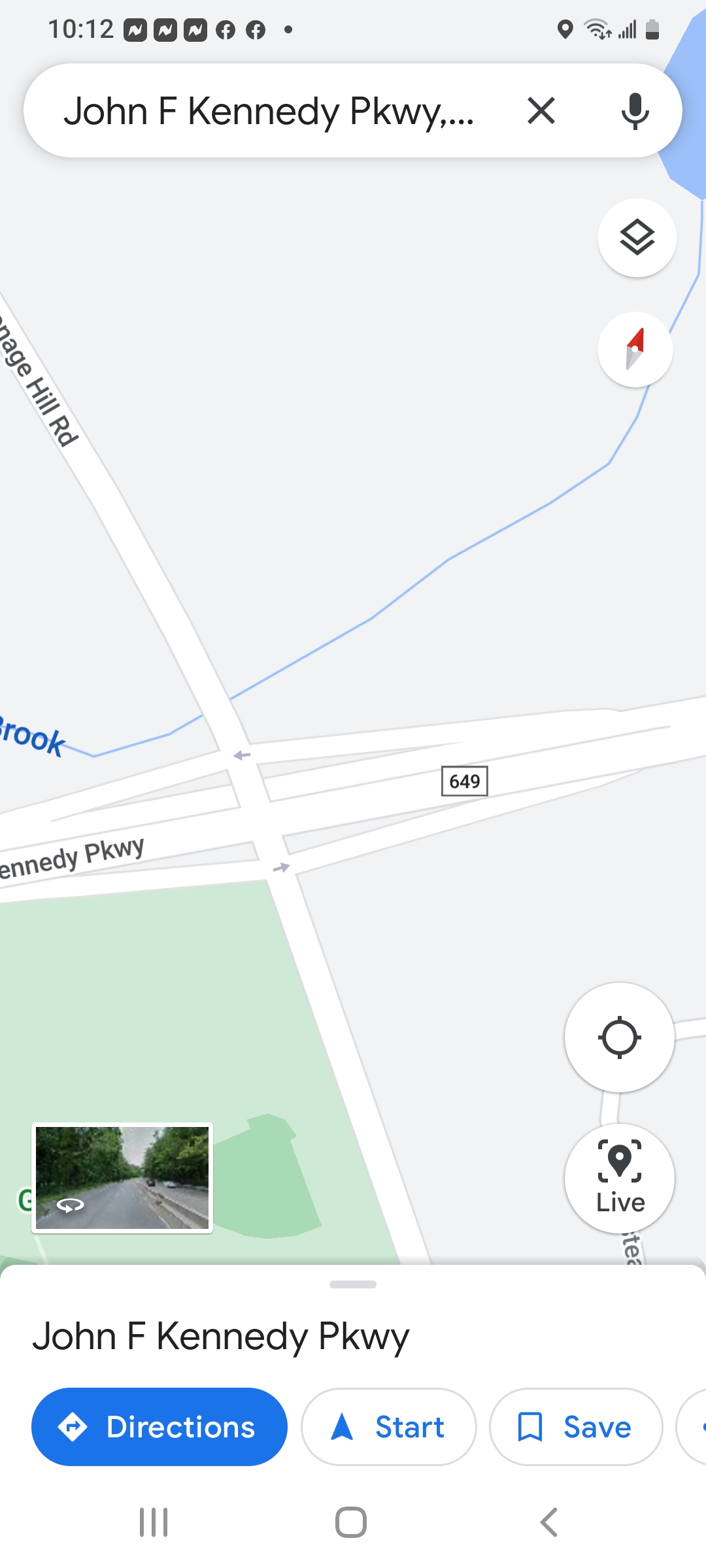Go back with the system back button
The height and width of the screenshot is (1568, 706).
click(x=549, y=1522)
